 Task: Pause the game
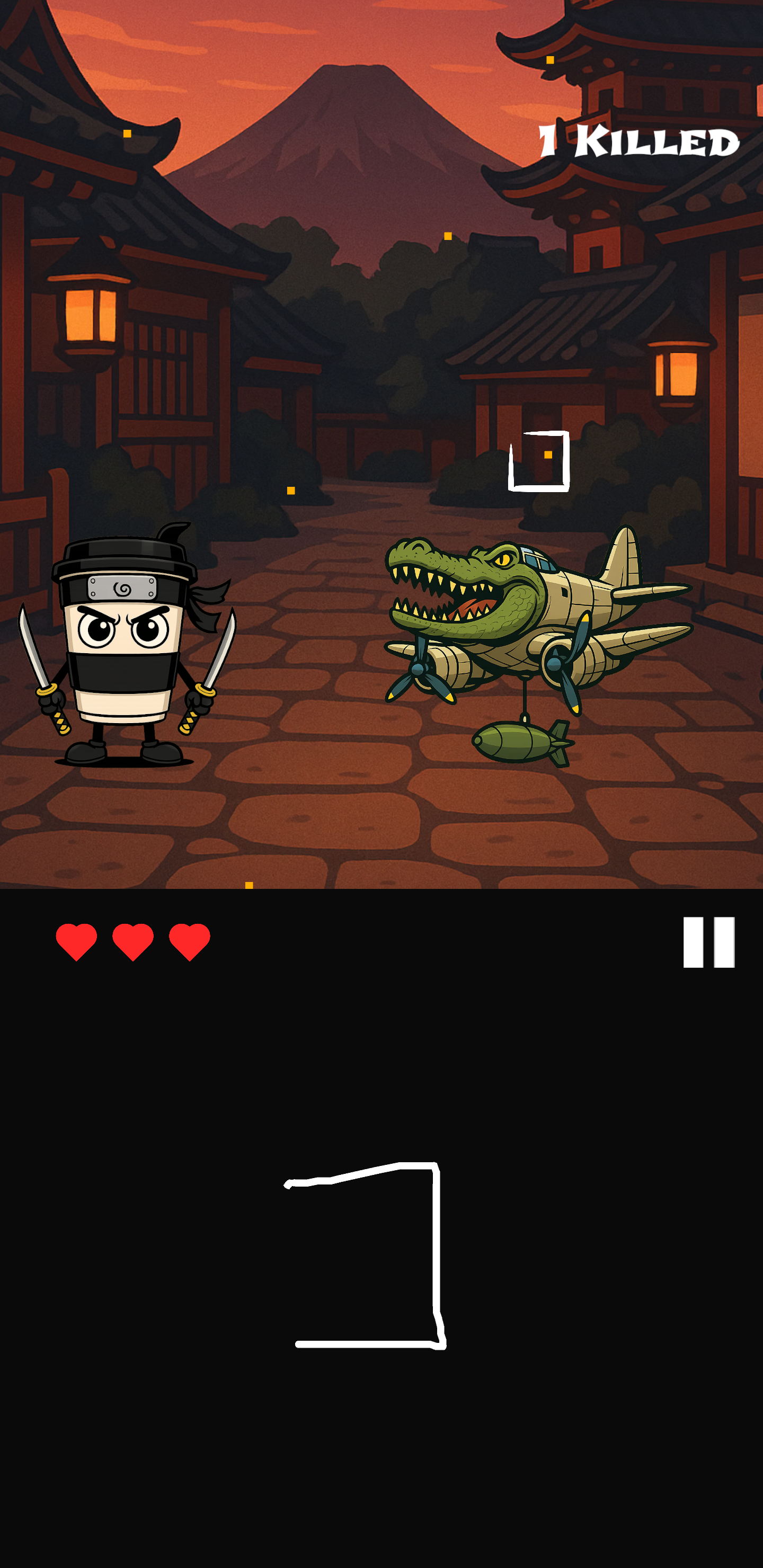(708, 942)
